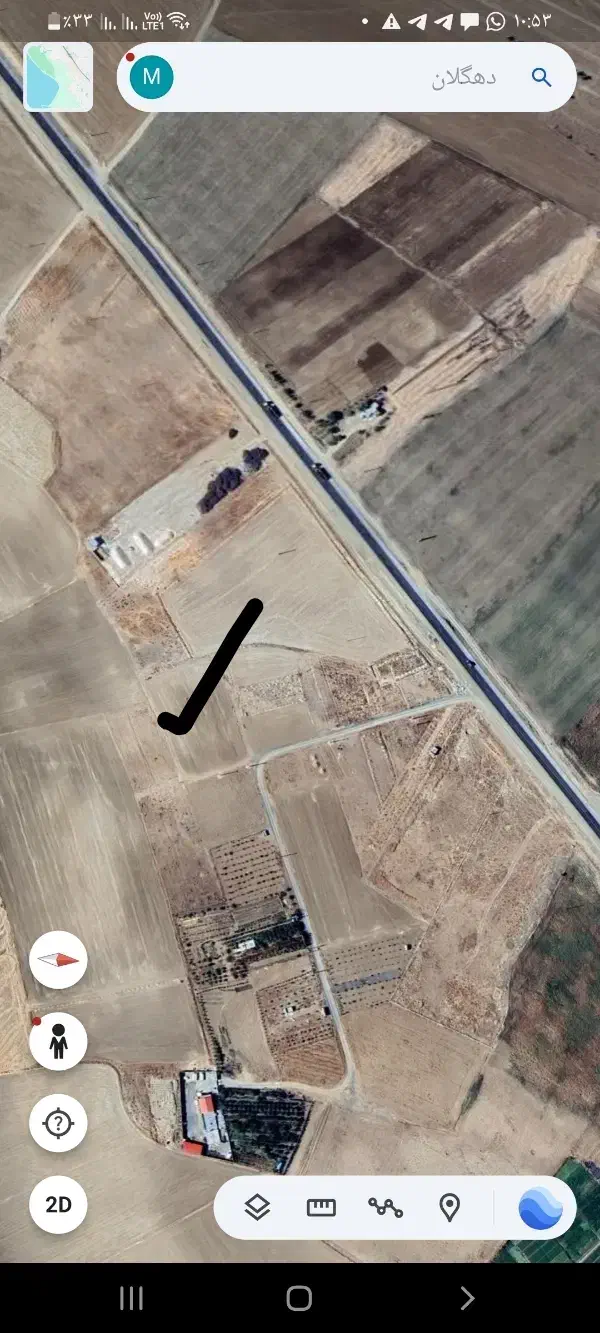Center map on my location
The height and width of the screenshot is (1333, 600).
(58, 1123)
